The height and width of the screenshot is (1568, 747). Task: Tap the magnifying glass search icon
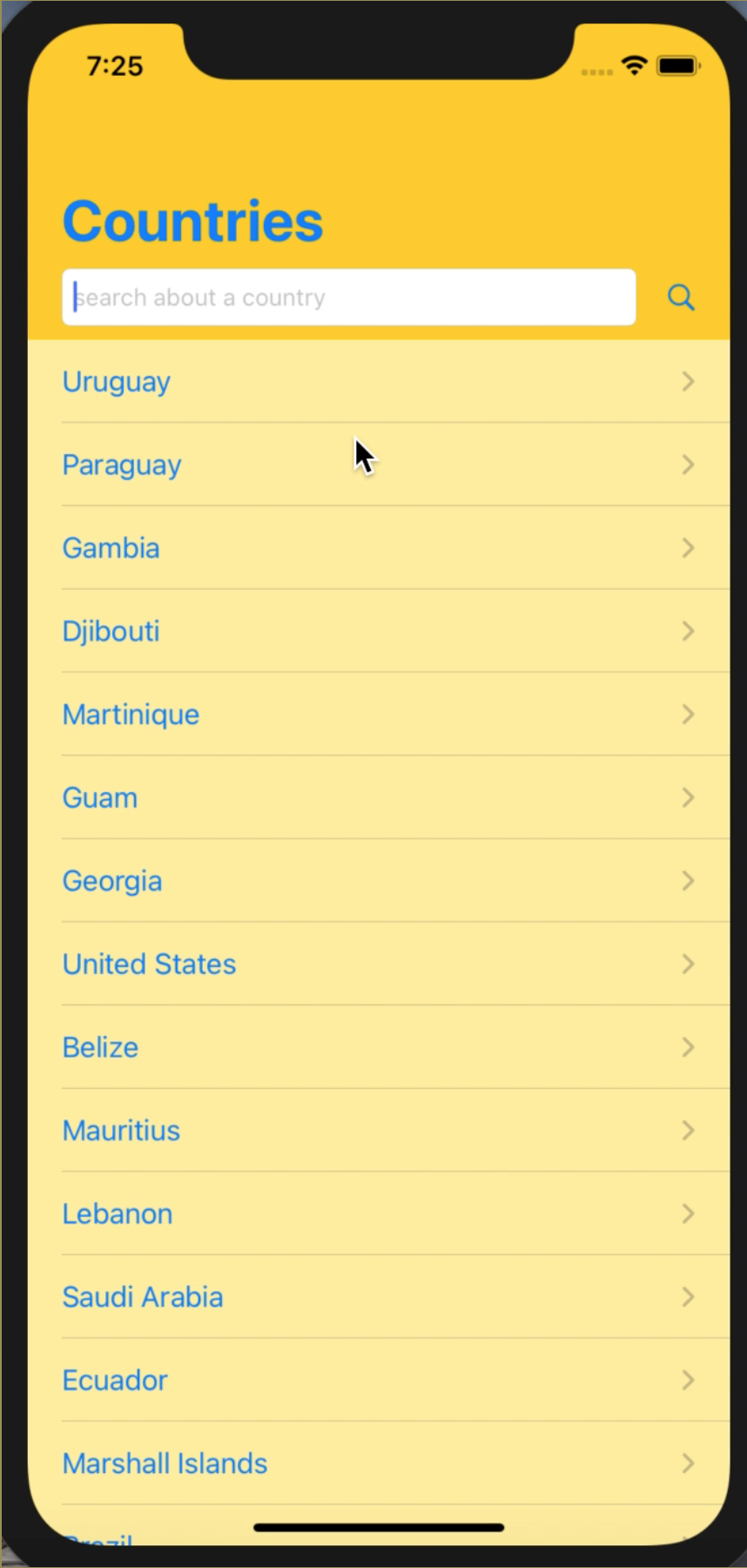pyautogui.click(x=680, y=298)
